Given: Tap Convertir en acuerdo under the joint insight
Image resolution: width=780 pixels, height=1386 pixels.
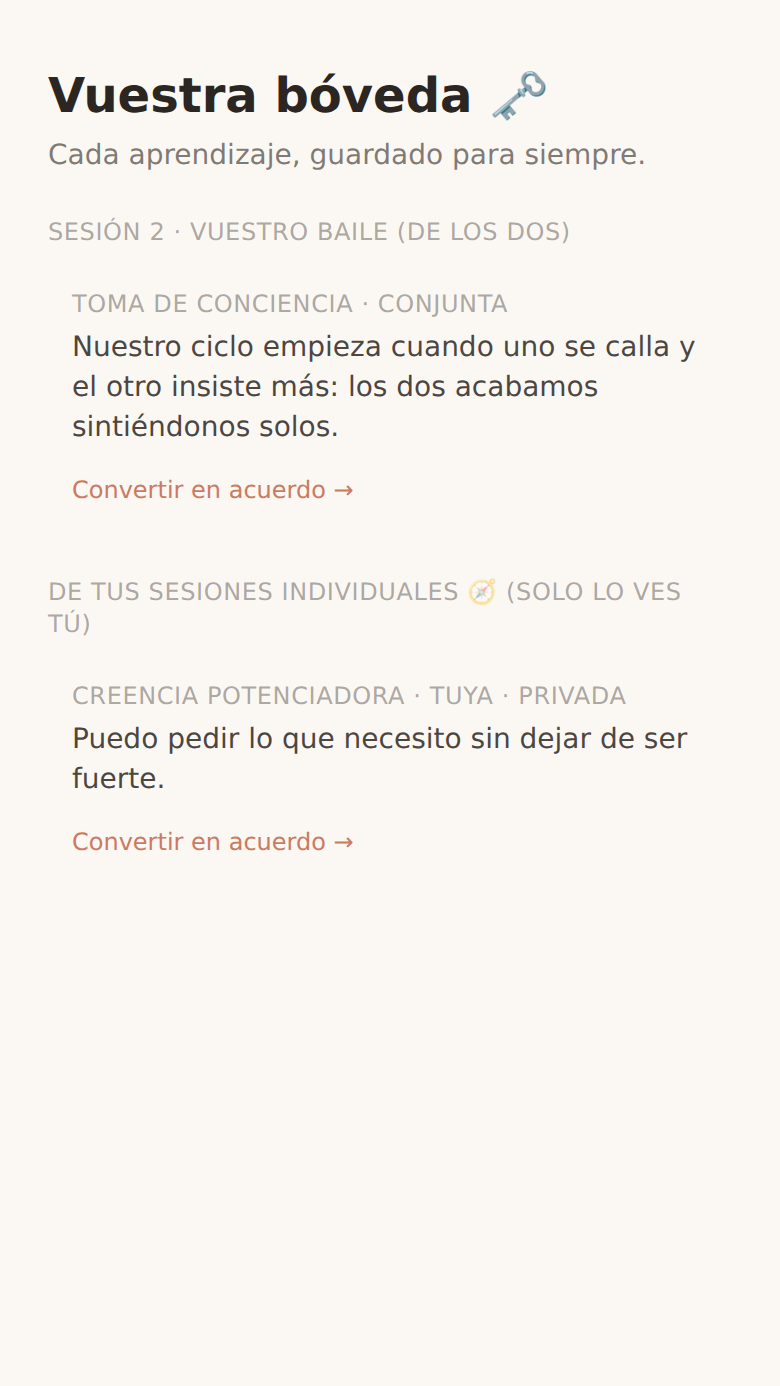Looking at the screenshot, I should [x=213, y=490].
